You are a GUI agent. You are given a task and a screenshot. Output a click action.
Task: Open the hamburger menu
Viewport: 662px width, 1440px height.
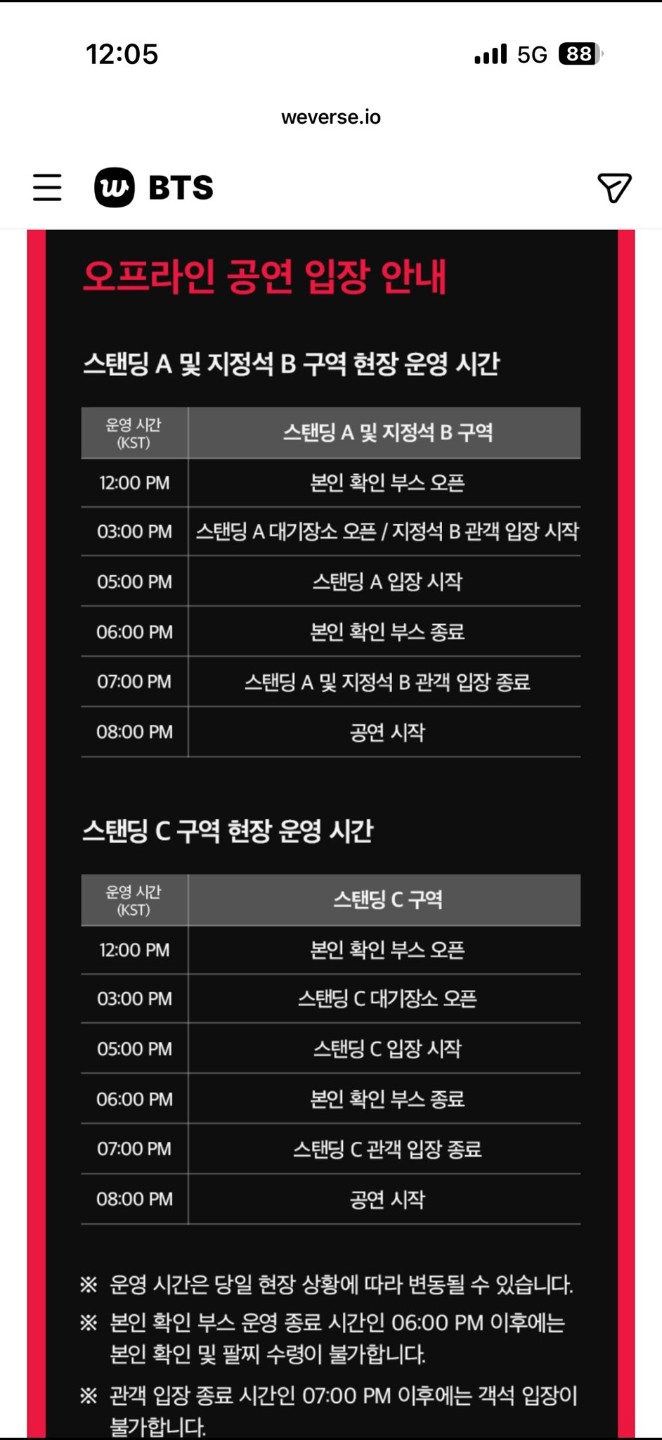click(47, 187)
